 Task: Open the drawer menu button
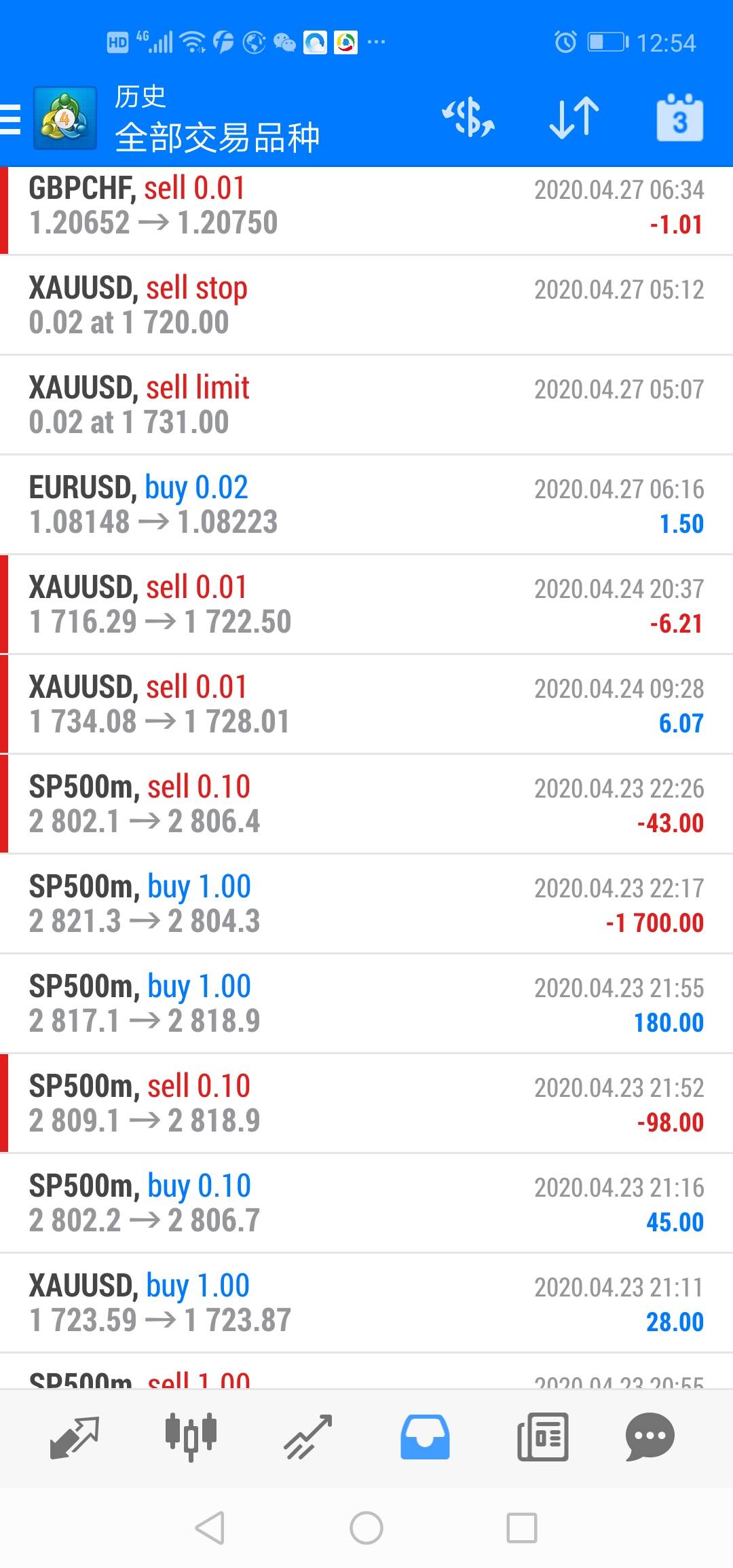12,120
